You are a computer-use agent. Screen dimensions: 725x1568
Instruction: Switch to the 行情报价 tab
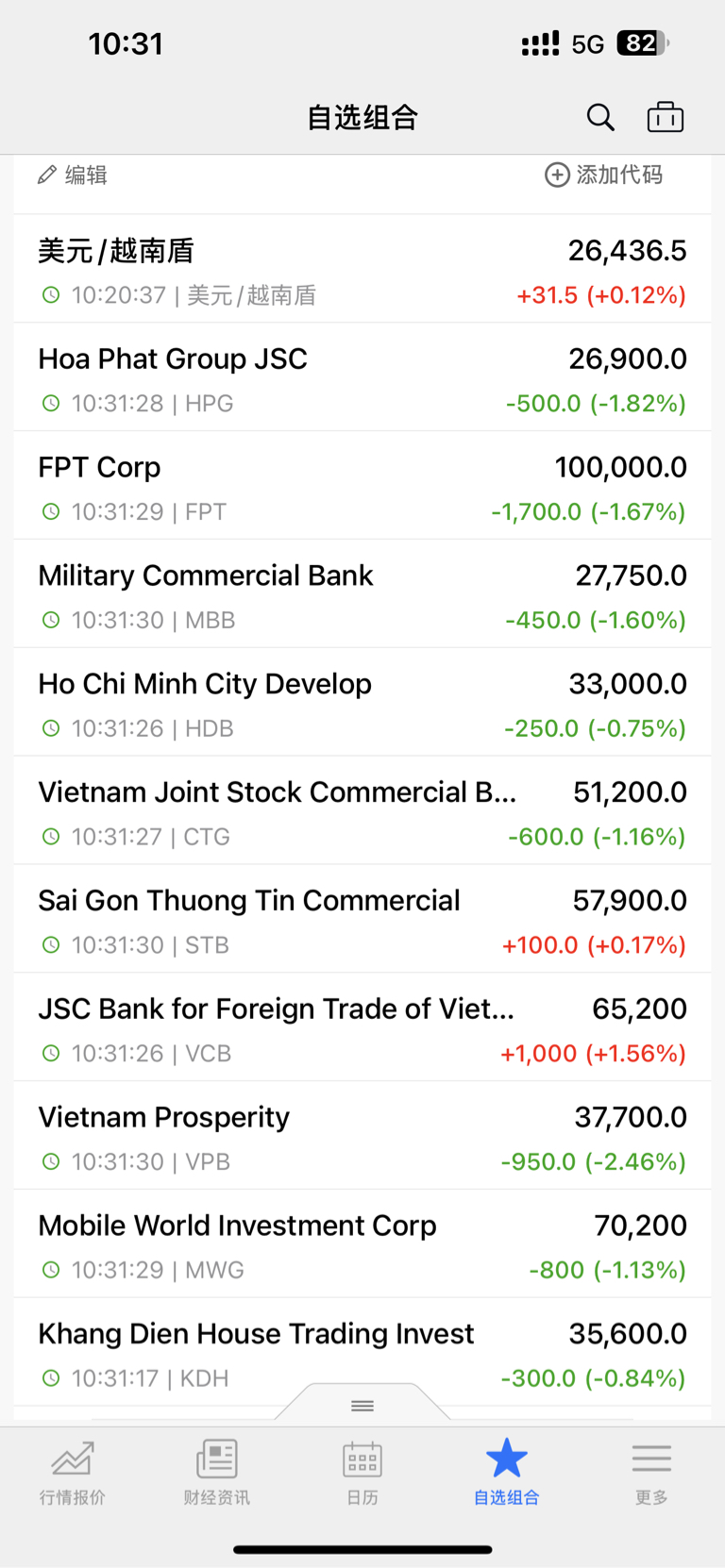coord(73,1472)
